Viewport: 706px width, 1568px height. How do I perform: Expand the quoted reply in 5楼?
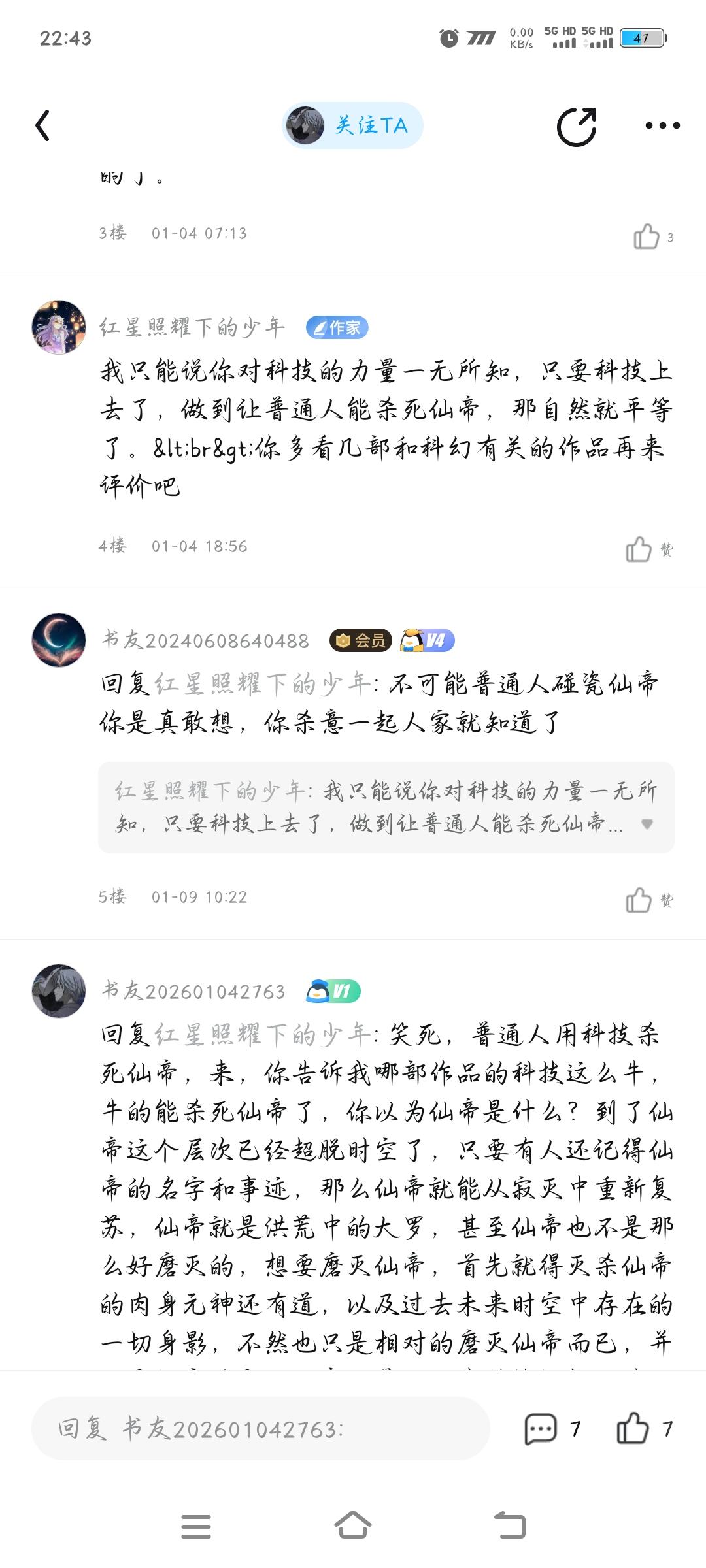tap(647, 824)
